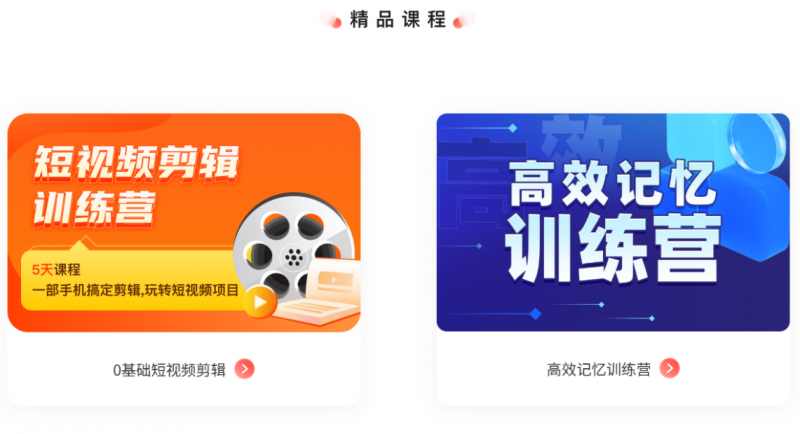
Task: Open the 高效记忆训练营 course card
Action: coord(612,222)
